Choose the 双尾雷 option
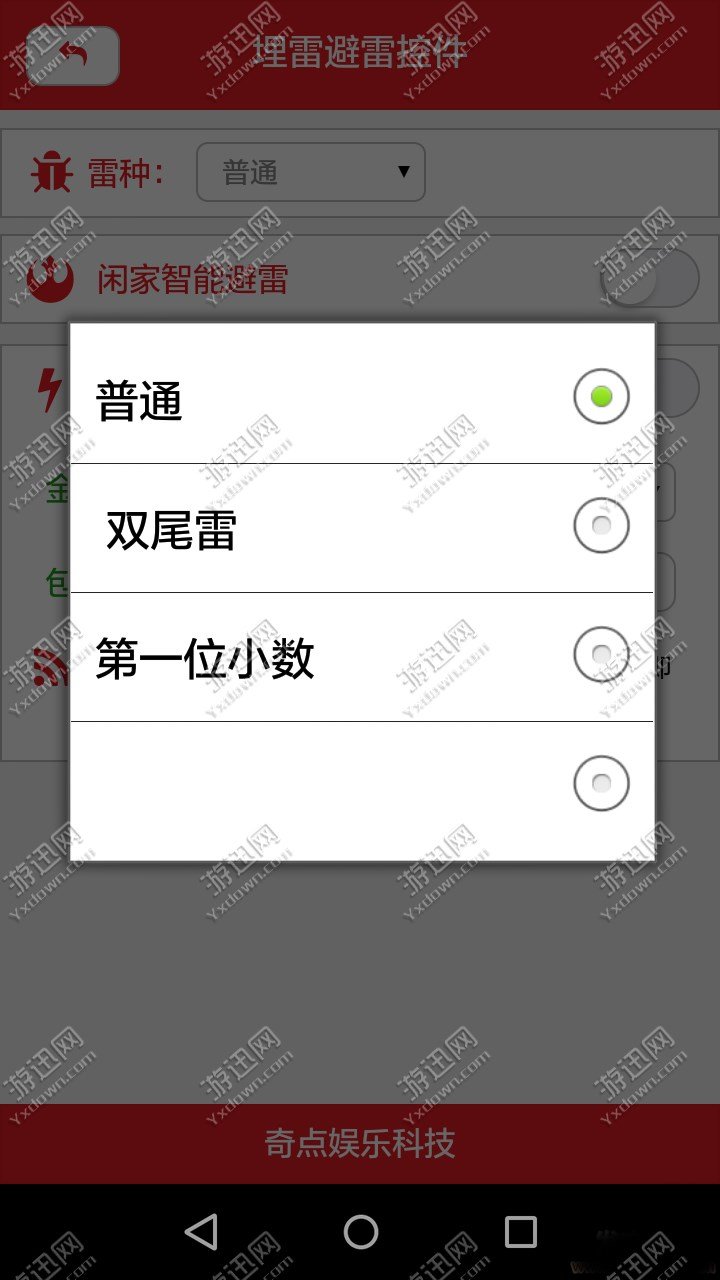The image size is (720, 1280). (x=600, y=526)
